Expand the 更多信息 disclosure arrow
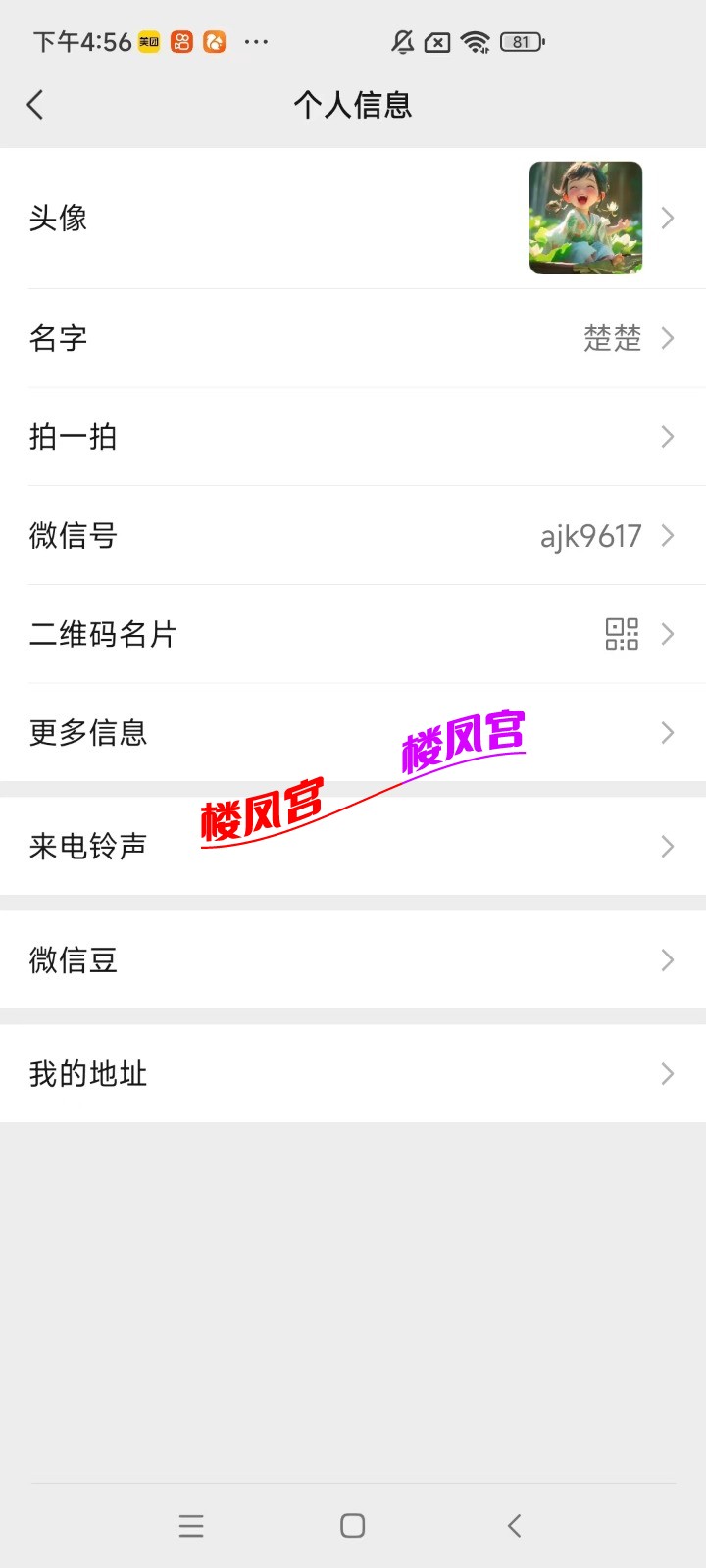The image size is (706, 1568). coord(668,732)
